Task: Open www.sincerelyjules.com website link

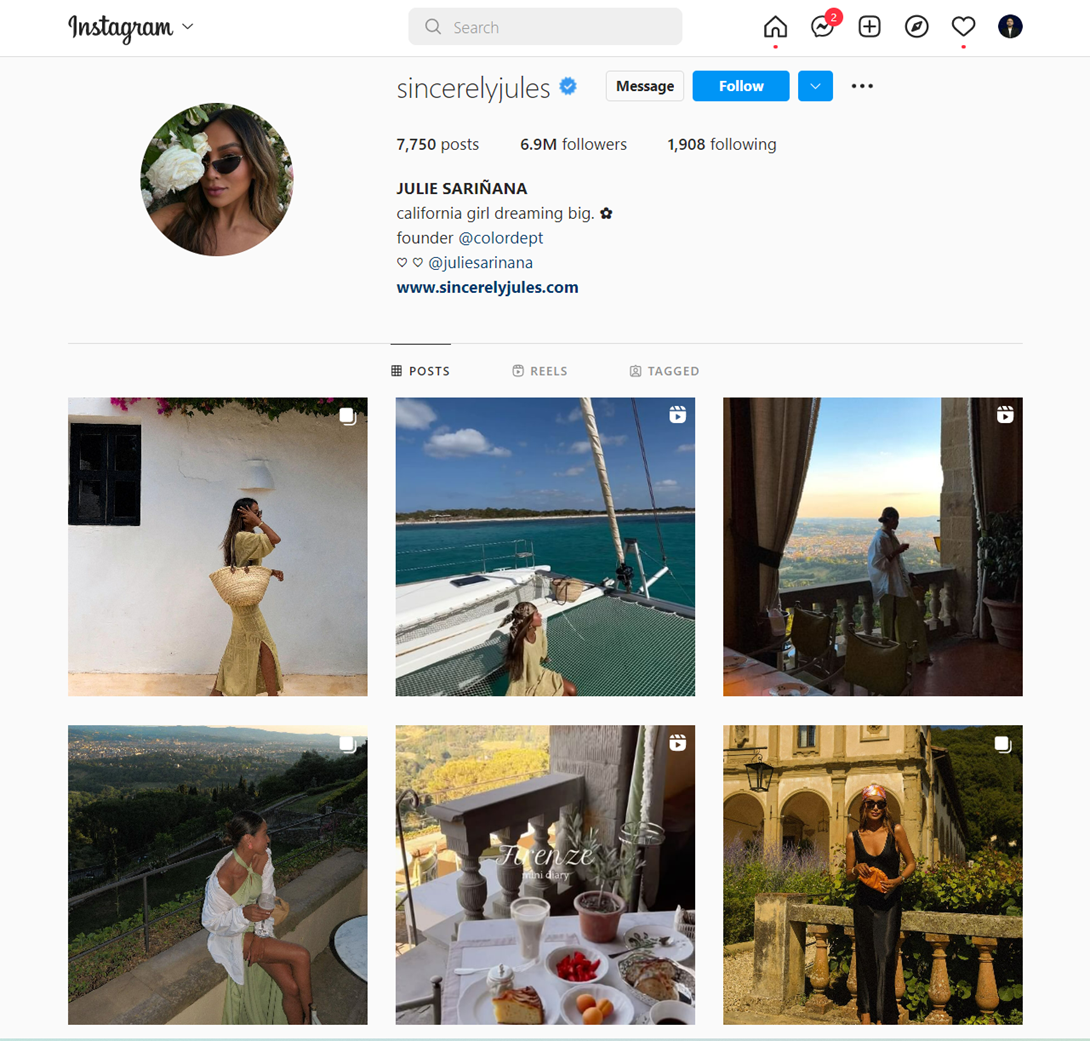Action: click(487, 287)
